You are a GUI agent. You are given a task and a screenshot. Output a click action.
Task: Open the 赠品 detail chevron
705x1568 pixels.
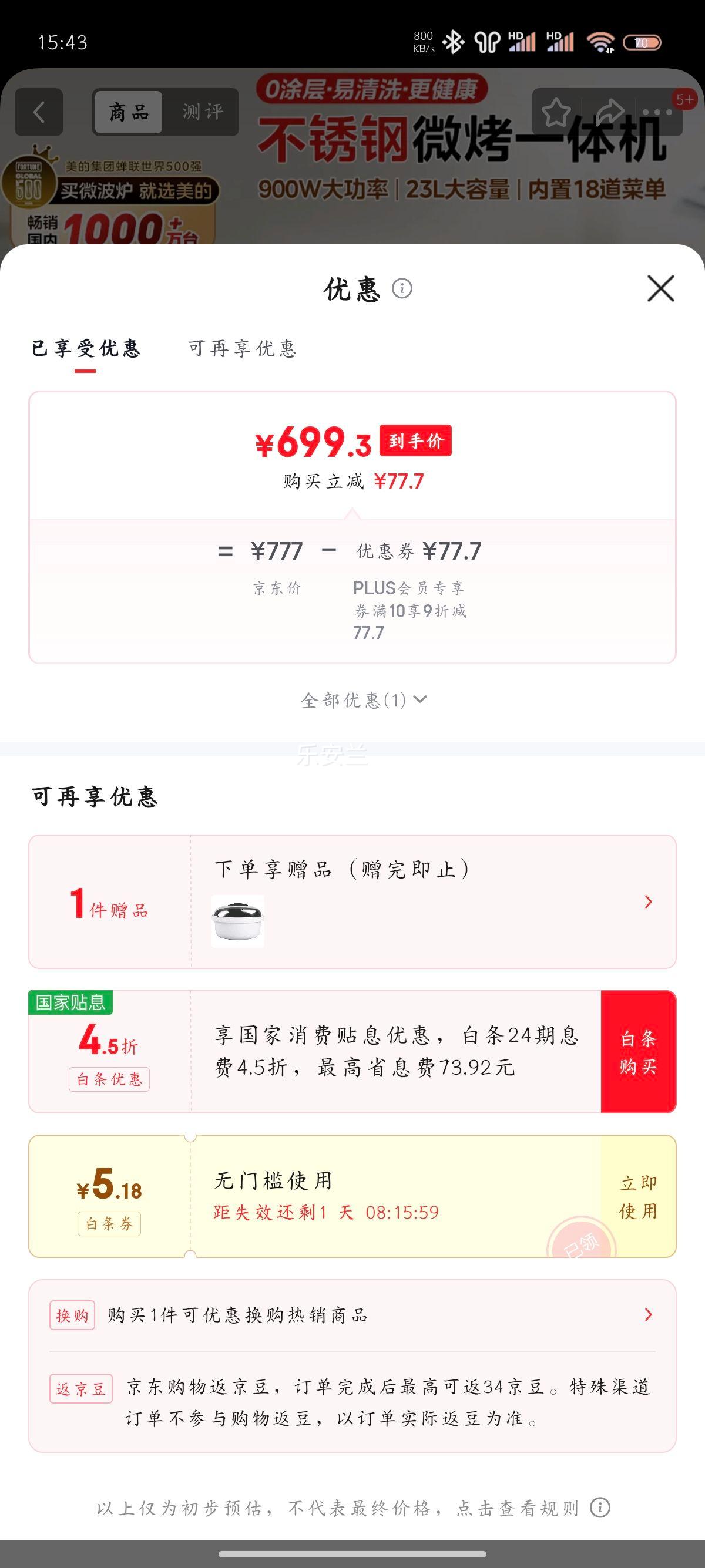click(x=647, y=901)
